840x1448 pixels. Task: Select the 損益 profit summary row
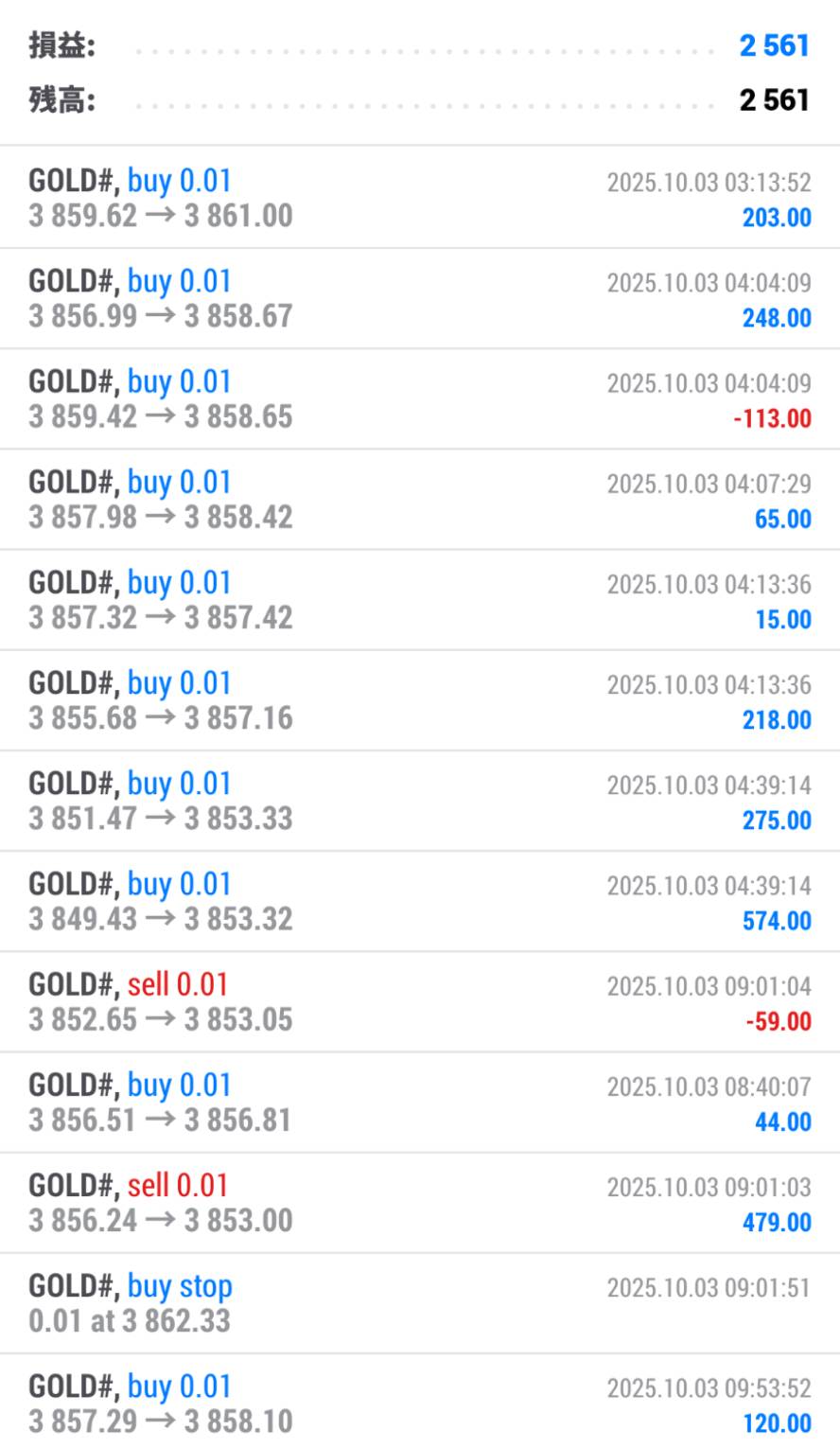(x=420, y=44)
